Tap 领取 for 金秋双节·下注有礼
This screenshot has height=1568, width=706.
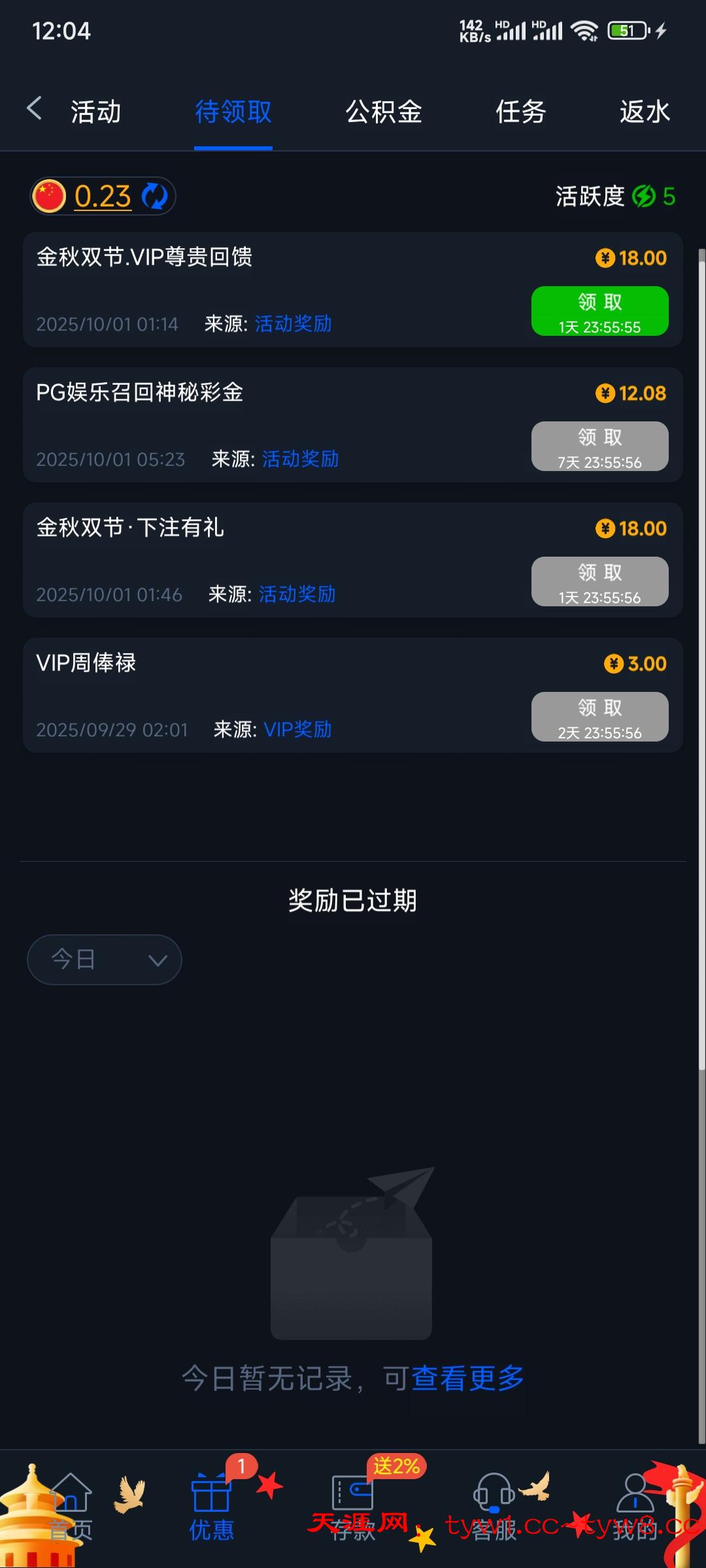pyautogui.click(x=599, y=581)
